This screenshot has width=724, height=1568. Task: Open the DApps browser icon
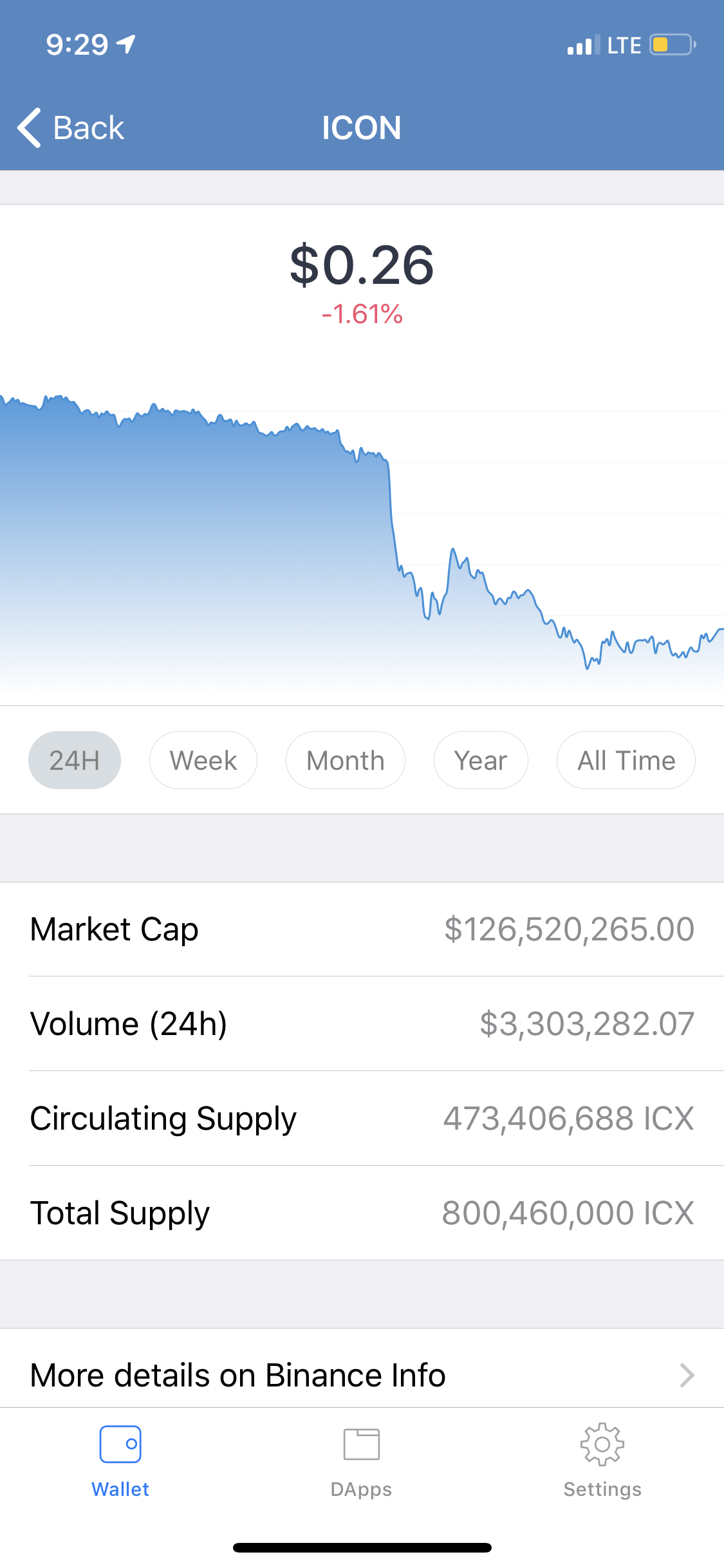pyautogui.click(x=362, y=1443)
